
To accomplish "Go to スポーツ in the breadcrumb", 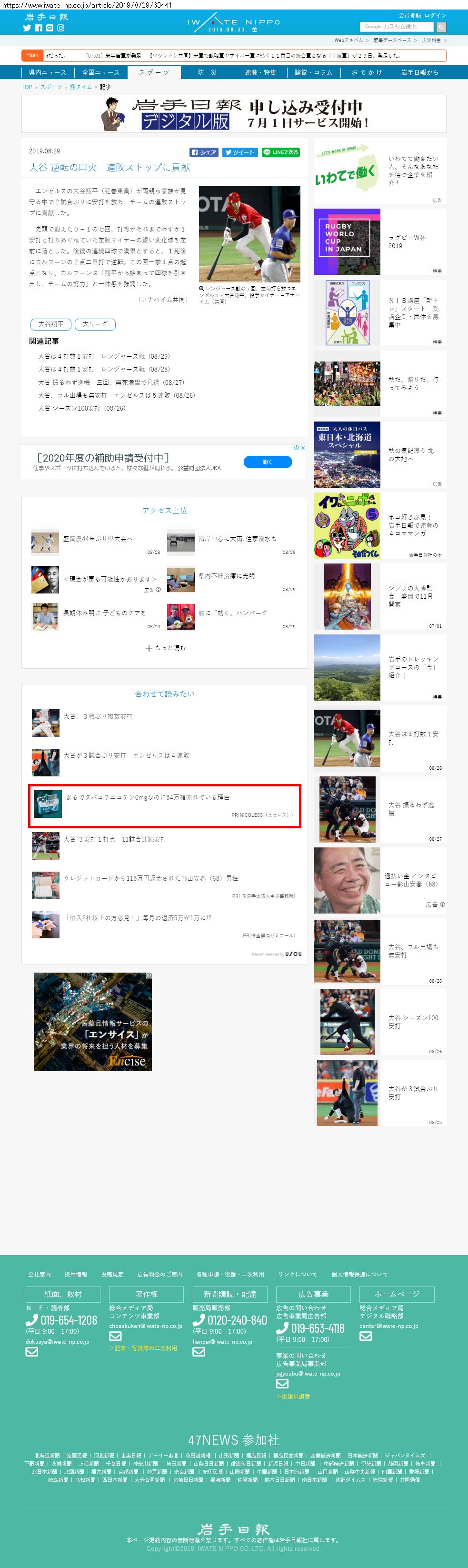I will pos(51,87).
